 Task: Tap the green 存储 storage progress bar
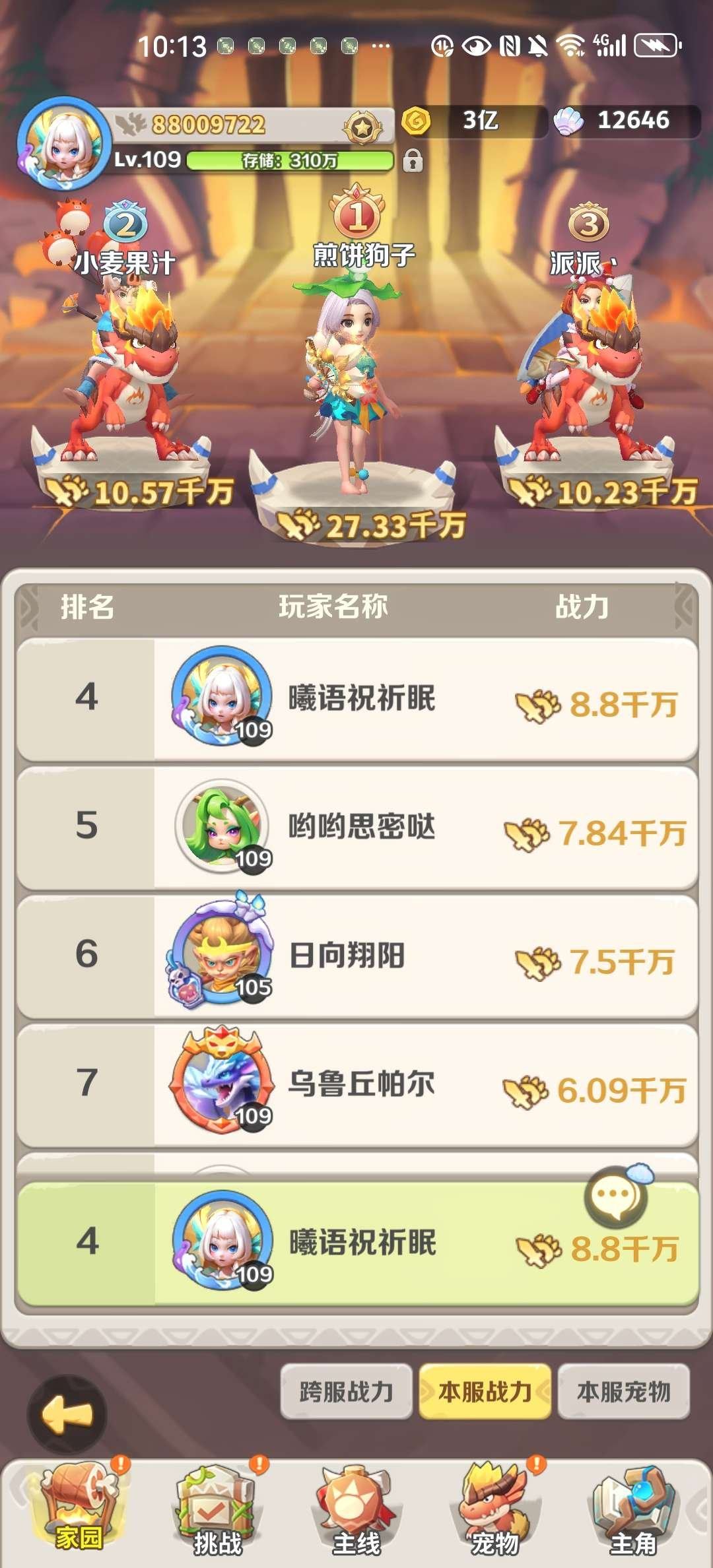point(290,160)
